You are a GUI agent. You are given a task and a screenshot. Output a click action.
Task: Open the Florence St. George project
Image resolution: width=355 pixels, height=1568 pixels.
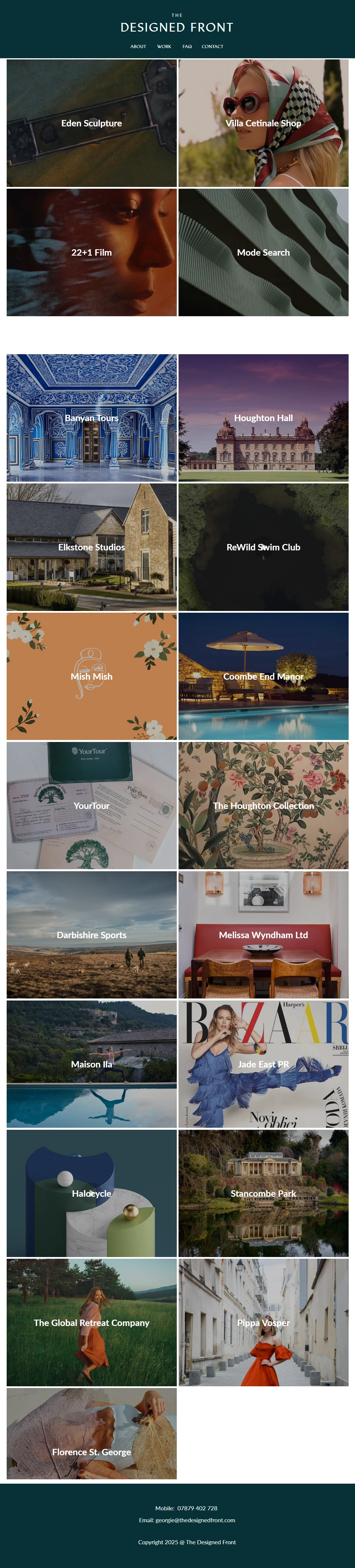pyautogui.click(x=91, y=1452)
